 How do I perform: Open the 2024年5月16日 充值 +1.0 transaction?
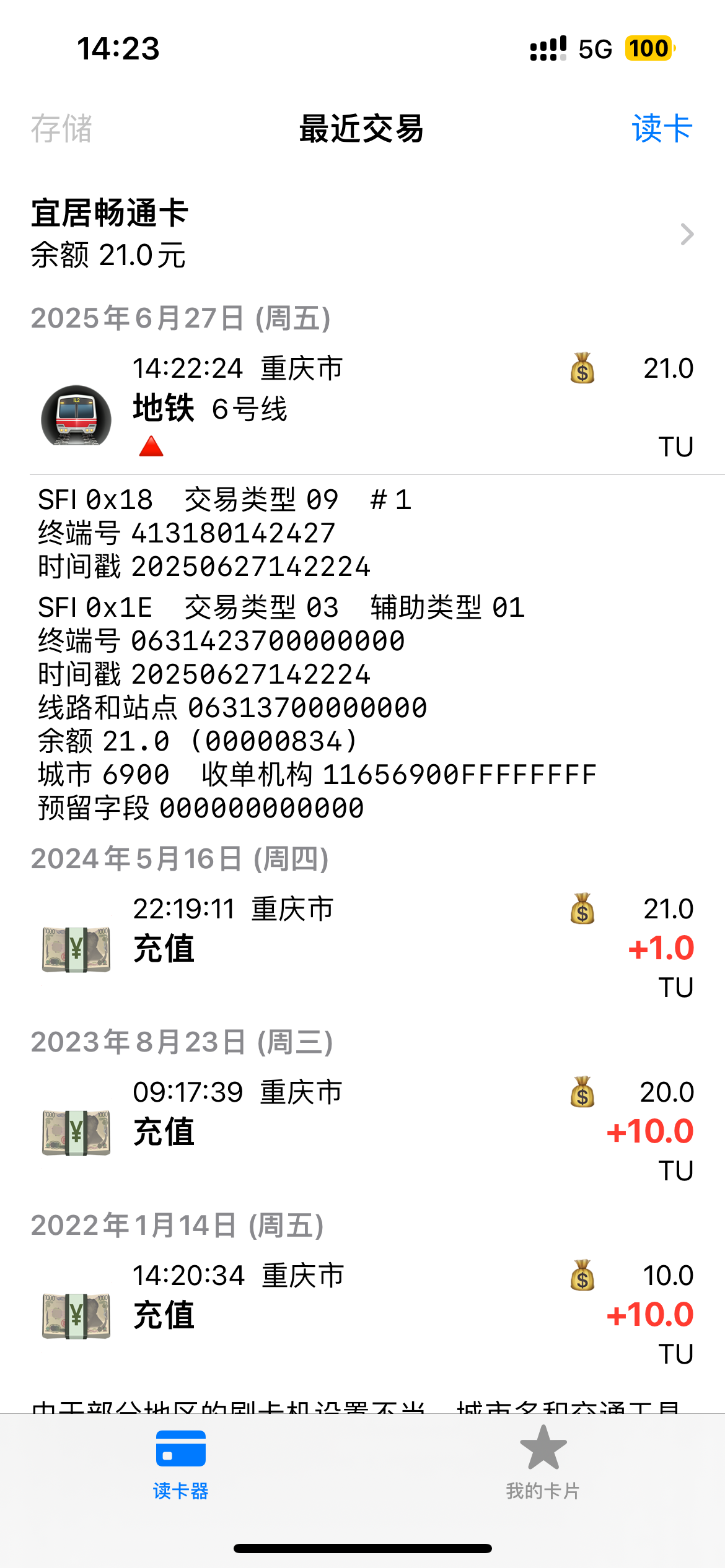(362, 947)
